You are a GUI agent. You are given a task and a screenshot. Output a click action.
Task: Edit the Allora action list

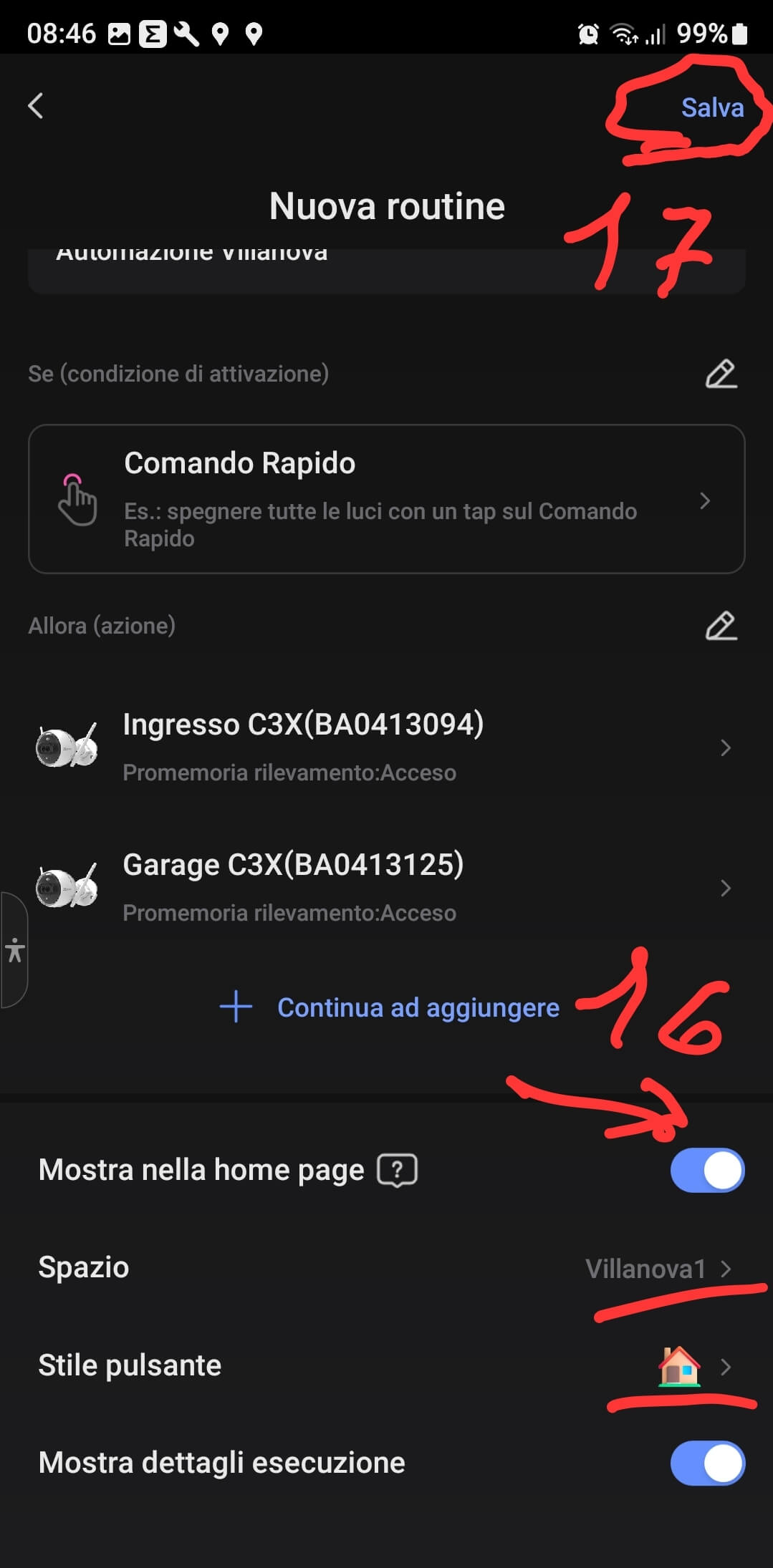[x=721, y=626]
